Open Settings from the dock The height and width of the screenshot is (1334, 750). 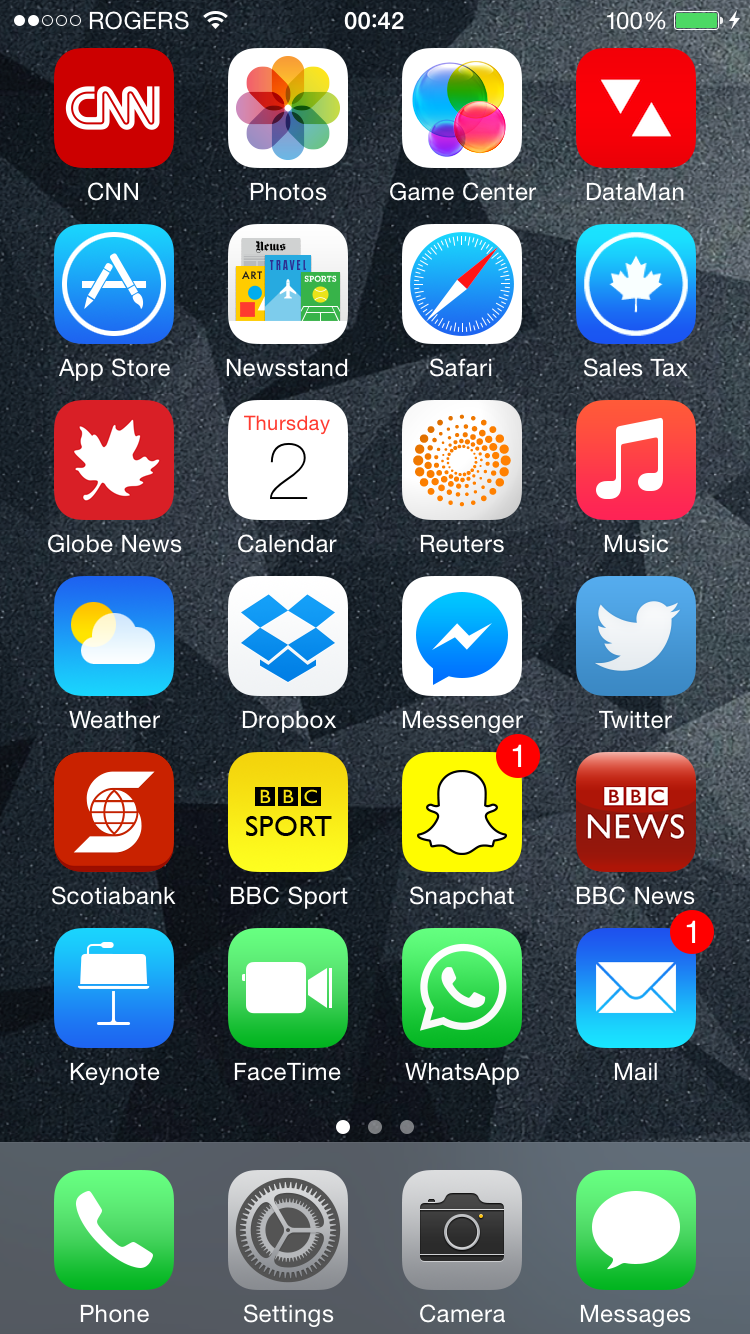point(288,1230)
